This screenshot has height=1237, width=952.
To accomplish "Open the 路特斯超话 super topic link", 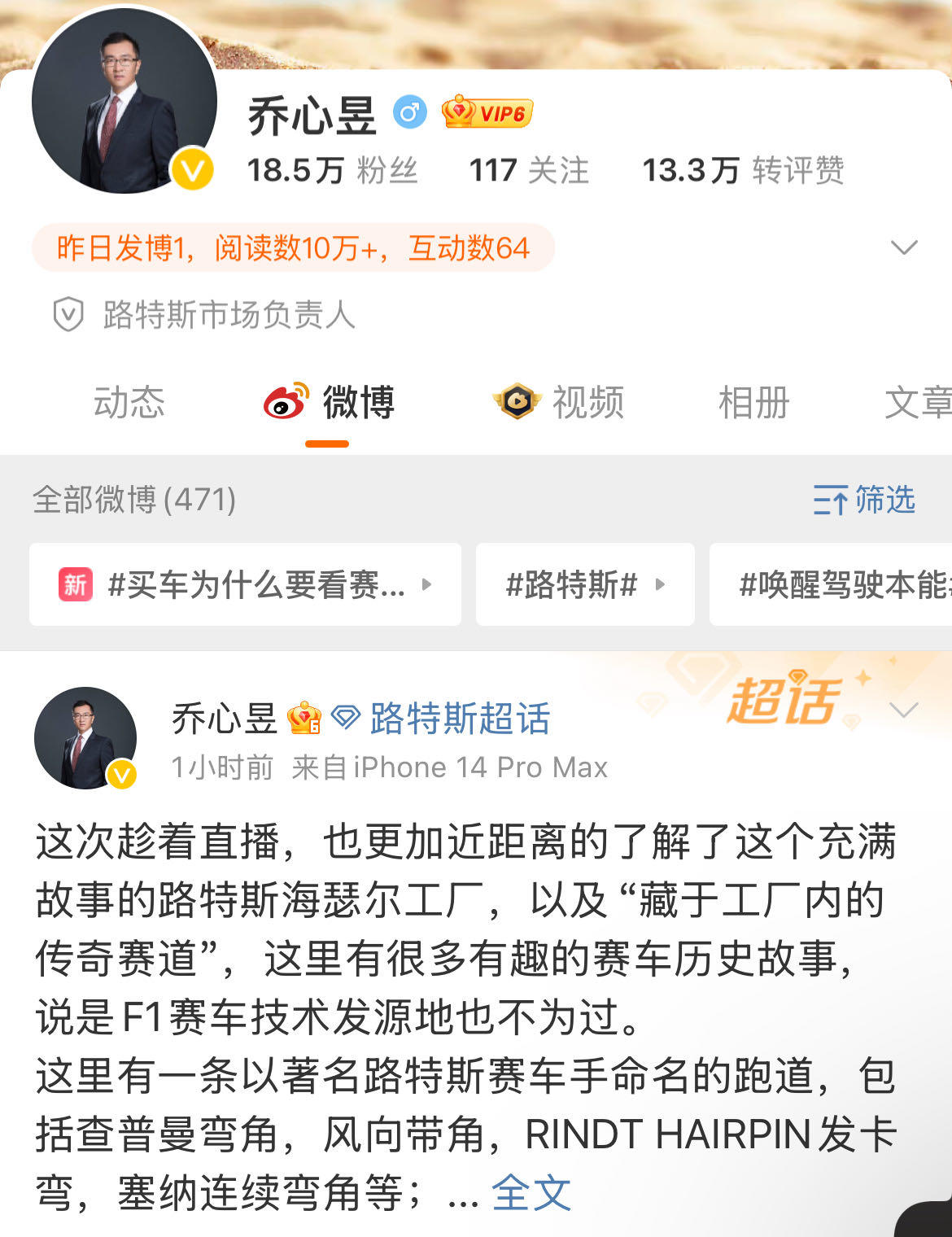I will (459, 719).
